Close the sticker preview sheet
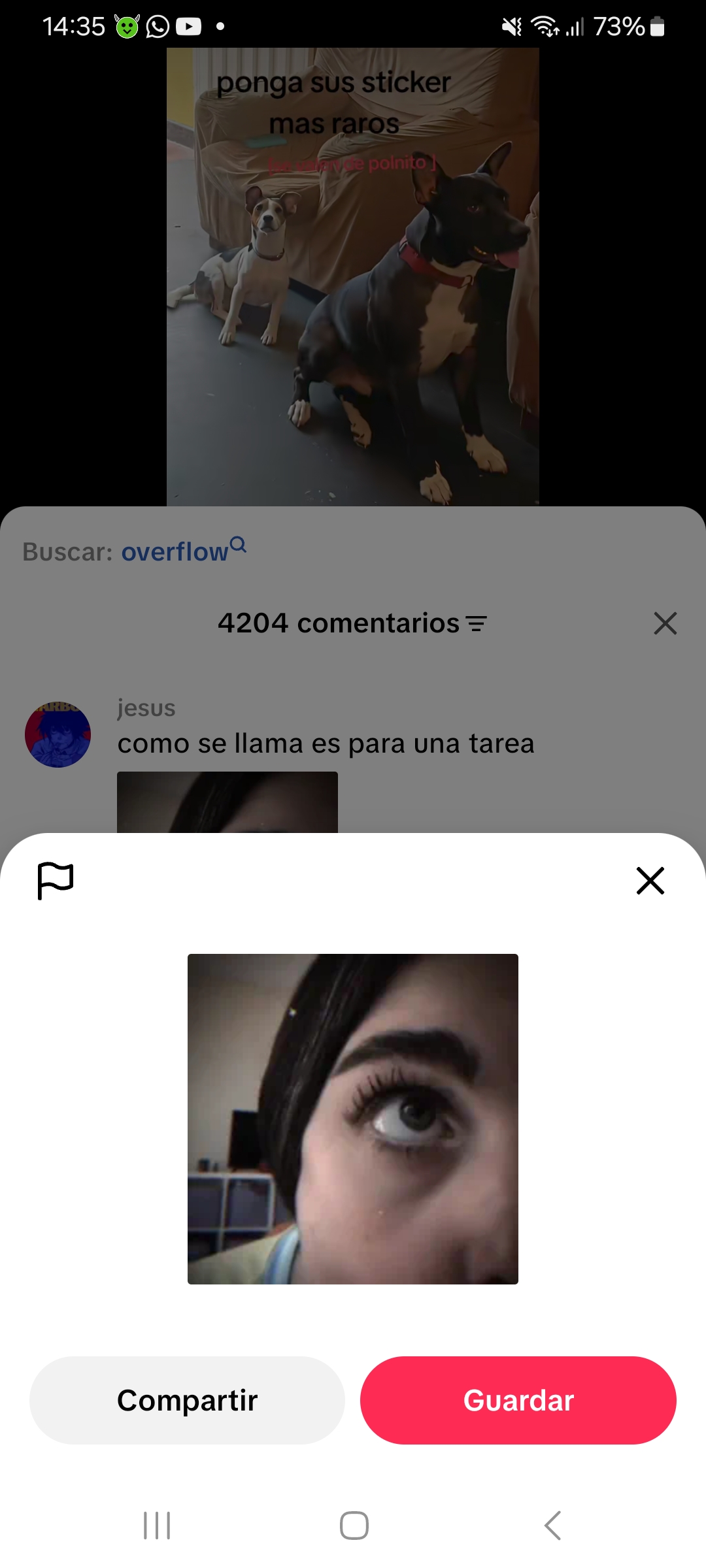This screenshot has width=706, height=1568. pos(650,880)
